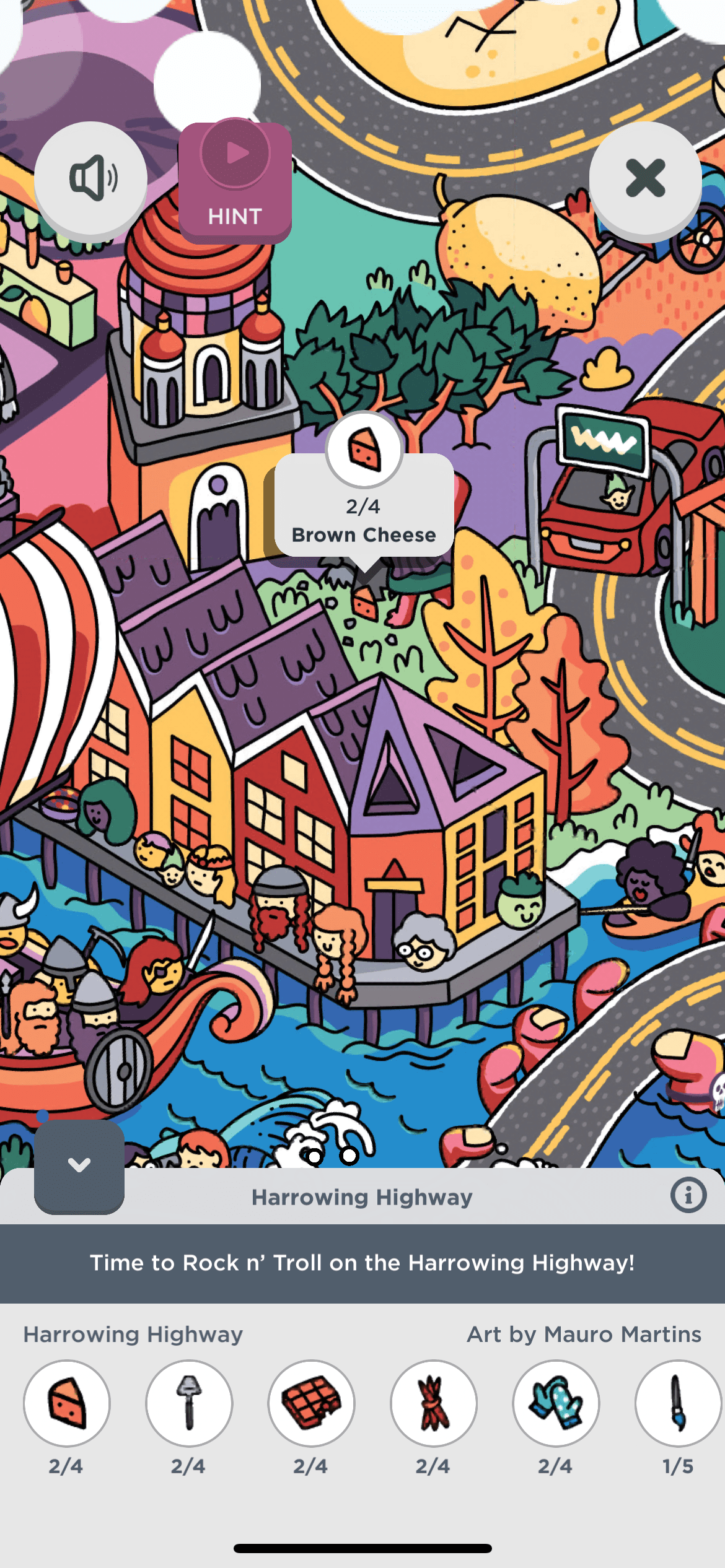Collapse the item panel with the chevron

(79, 1165)
